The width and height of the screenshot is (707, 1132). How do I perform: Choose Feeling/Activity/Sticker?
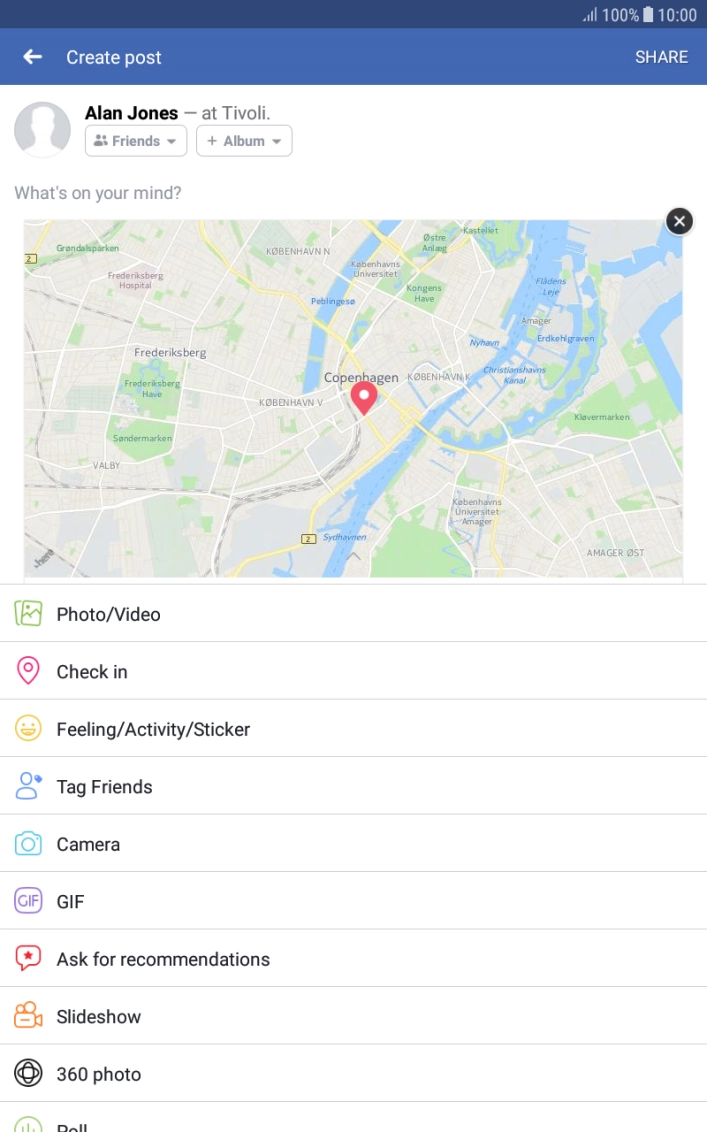click(353, 729)
